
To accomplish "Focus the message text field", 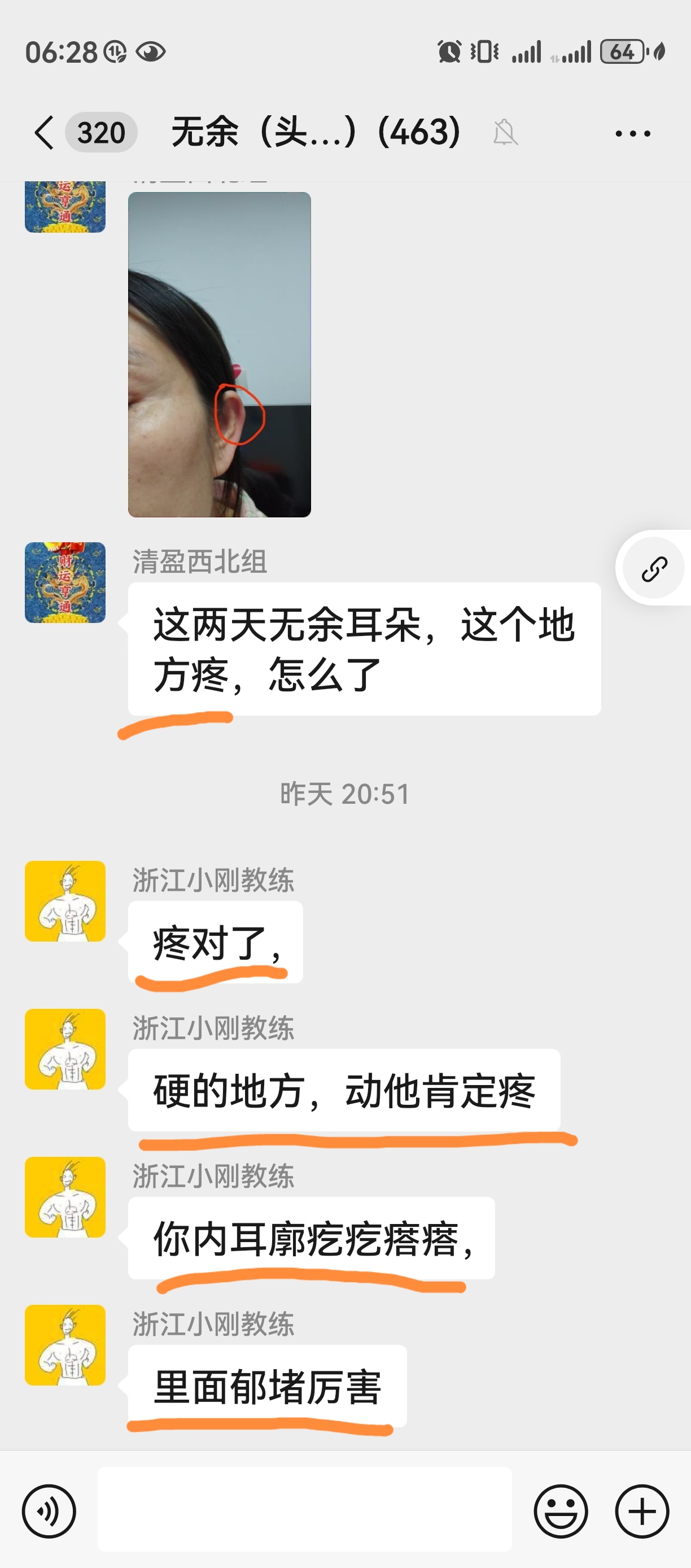I will point(304,1508).
